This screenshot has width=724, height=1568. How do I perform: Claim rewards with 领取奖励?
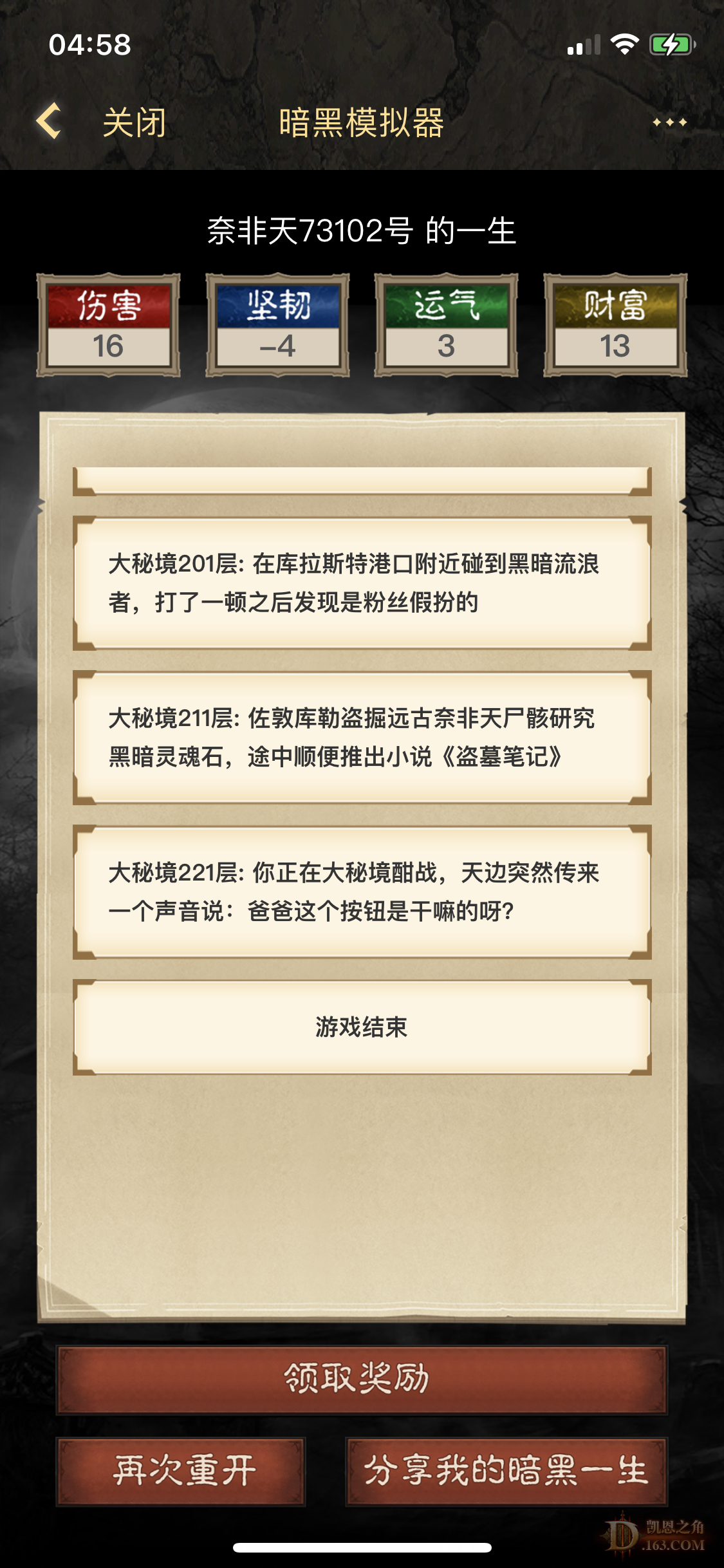(x=362, y=1379)
